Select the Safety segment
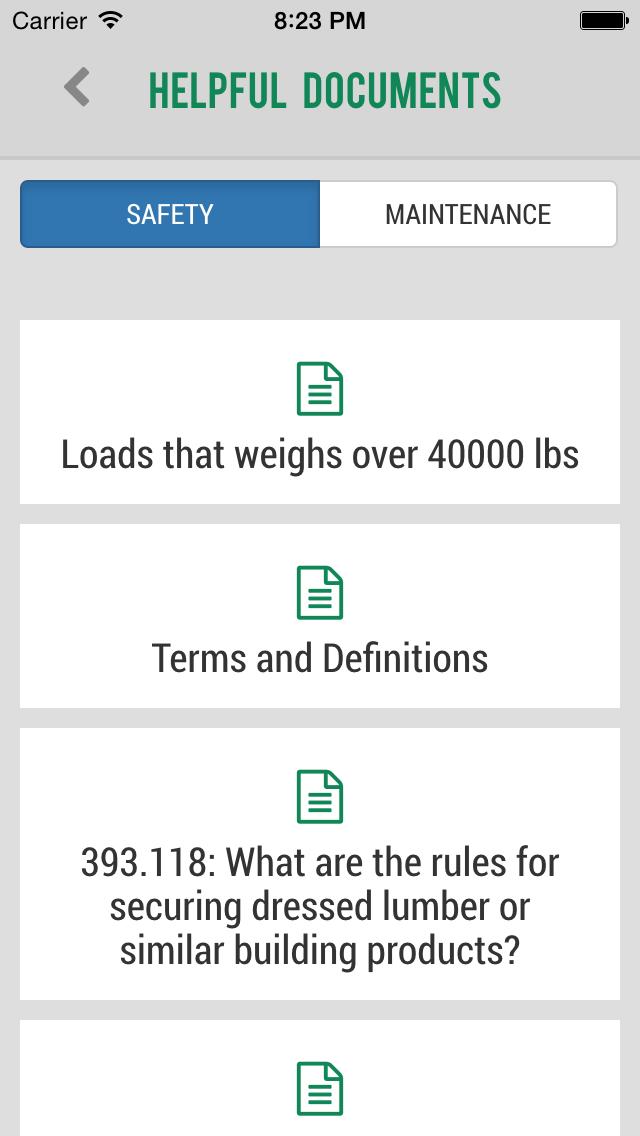 click(170, 214)
